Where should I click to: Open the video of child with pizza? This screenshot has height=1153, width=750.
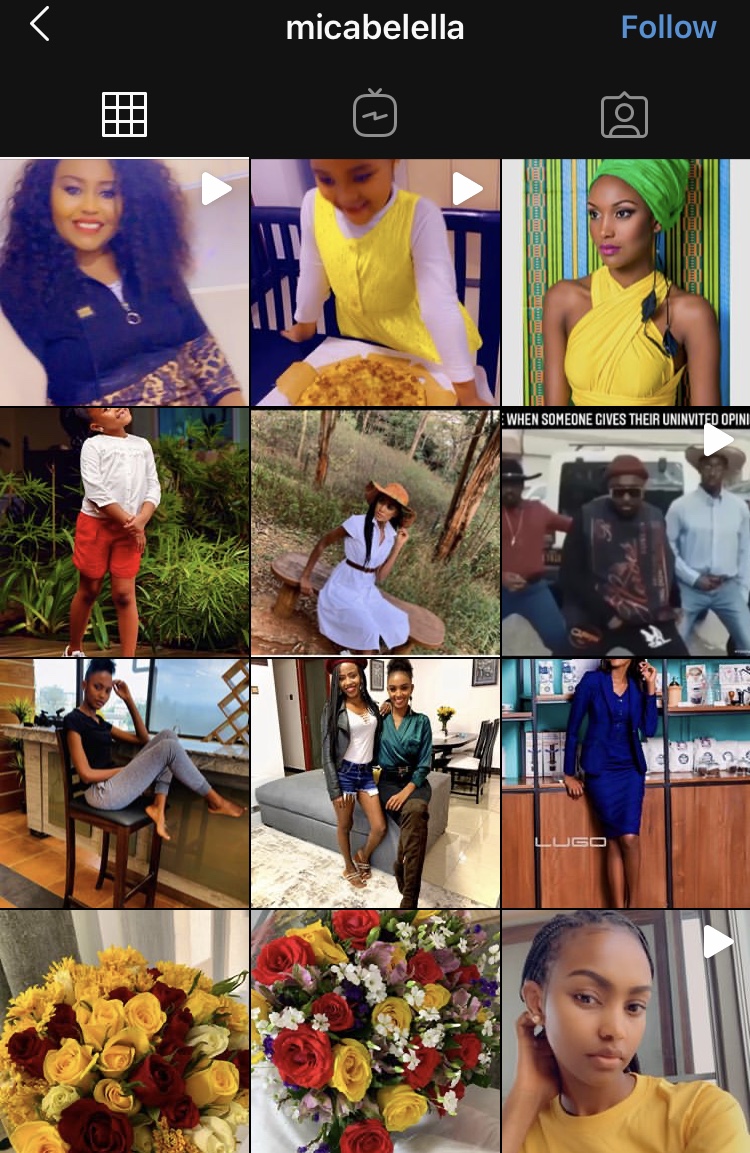[x=375, y=282]
